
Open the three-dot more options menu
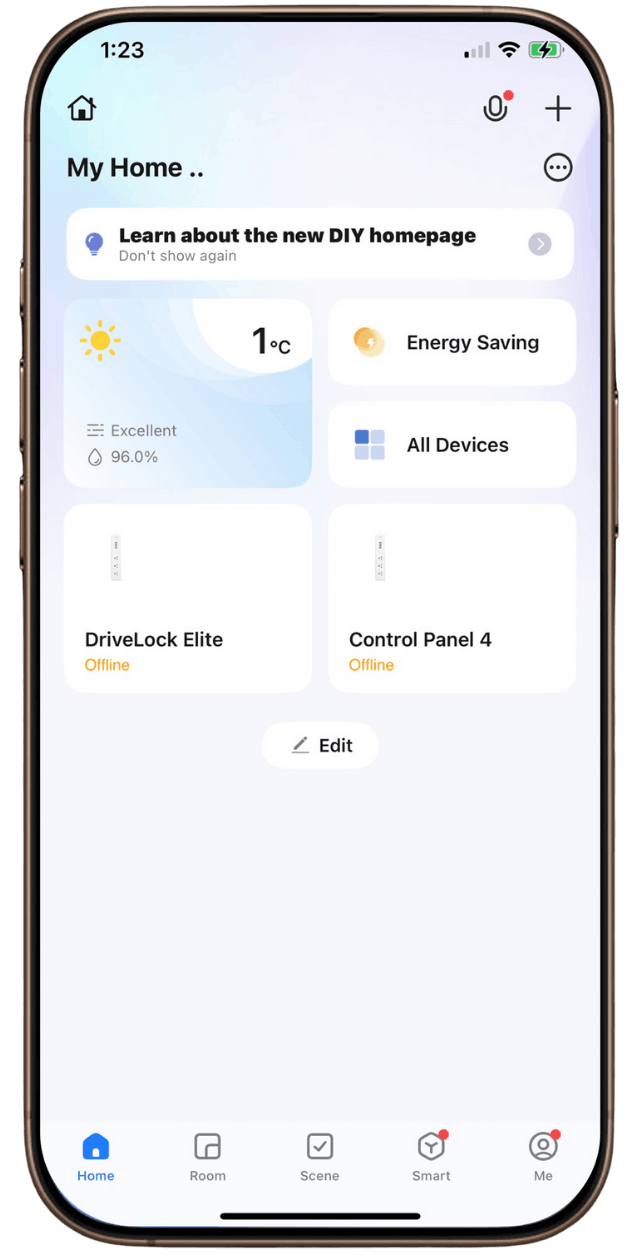[x=558, y=168]
